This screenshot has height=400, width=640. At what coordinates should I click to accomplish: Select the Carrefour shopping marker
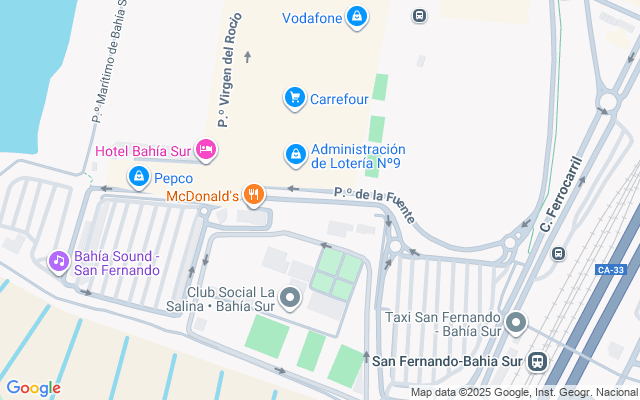pos(295,98)
